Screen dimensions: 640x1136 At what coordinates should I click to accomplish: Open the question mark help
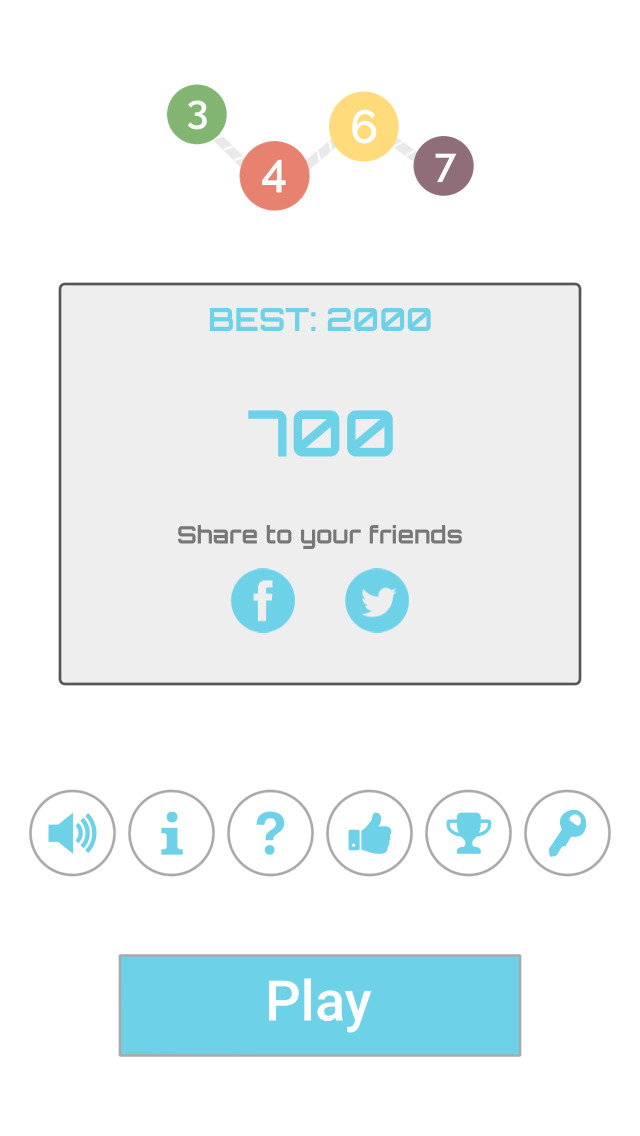(x=270, y=832)
